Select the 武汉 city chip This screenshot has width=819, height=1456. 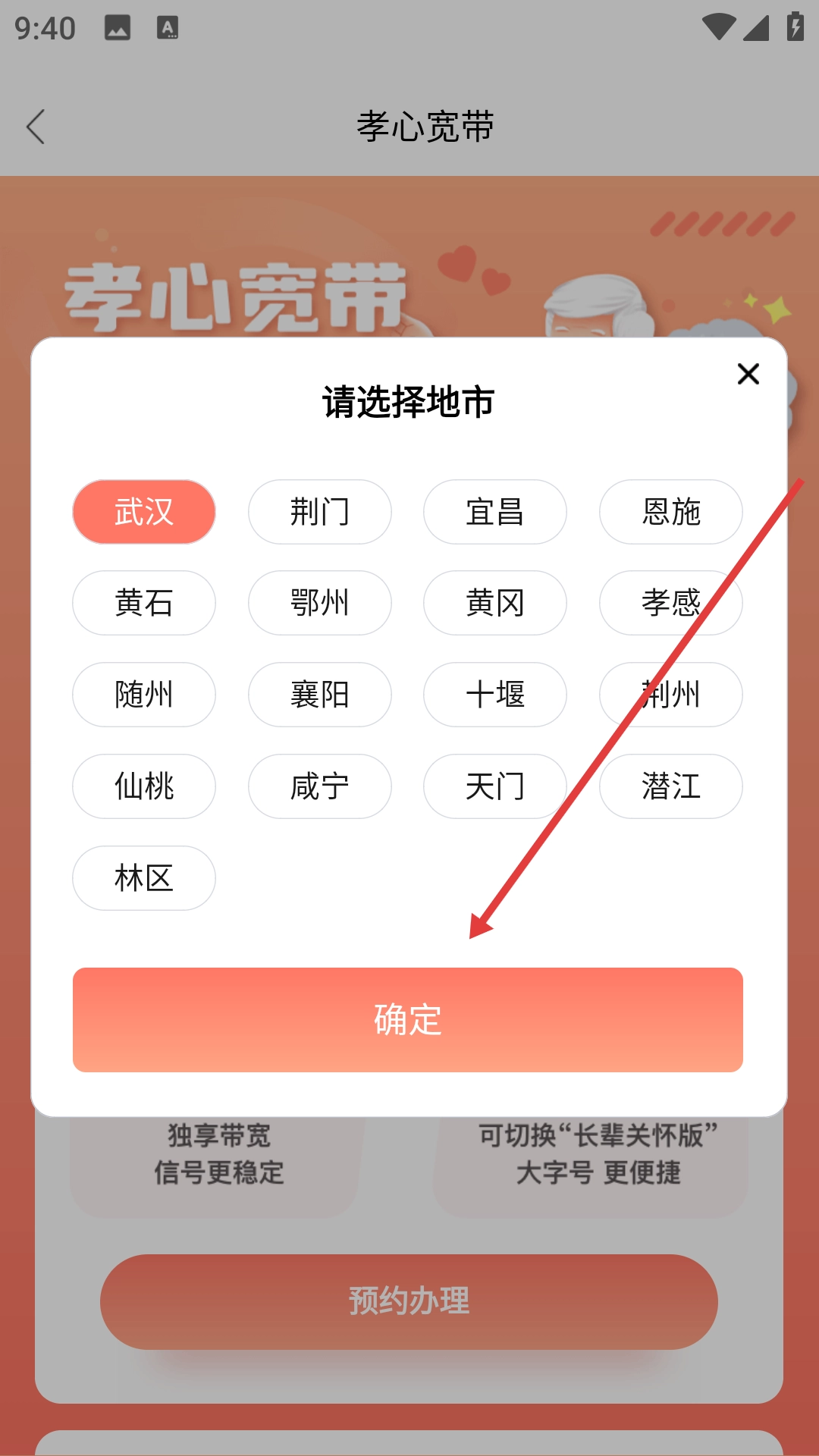(x=144, y=512)
